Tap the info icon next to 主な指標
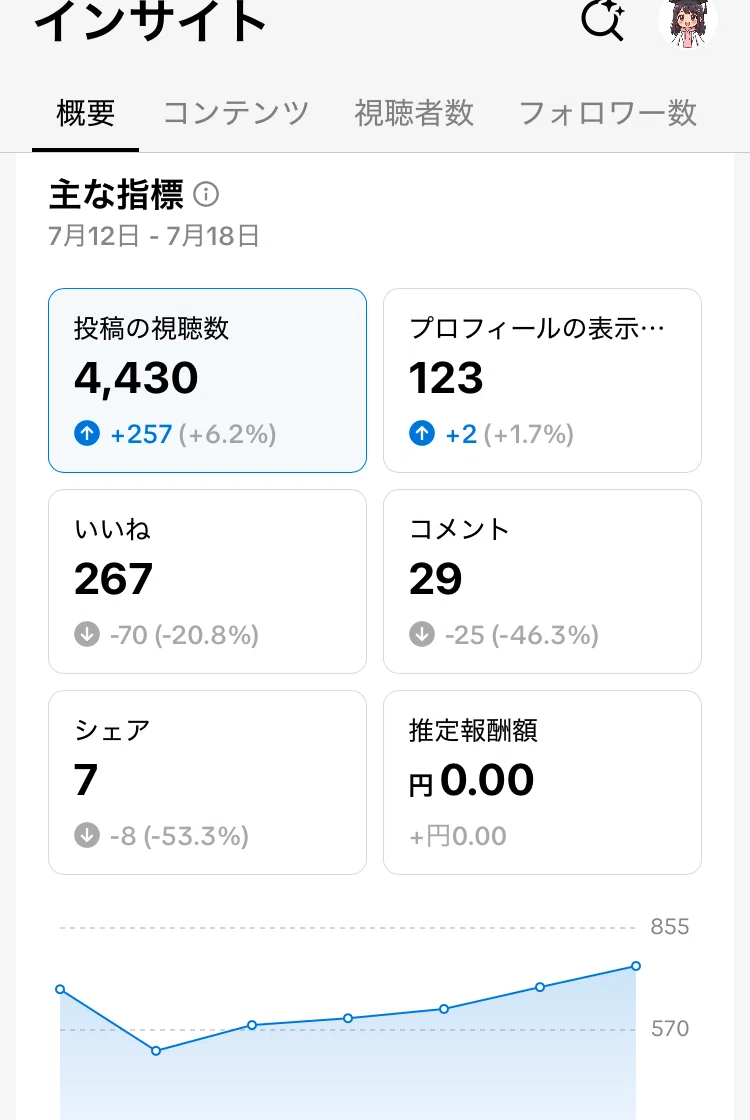Image resolution: width=750 pixels, height=1120 pixels. [x=206, y=194]
